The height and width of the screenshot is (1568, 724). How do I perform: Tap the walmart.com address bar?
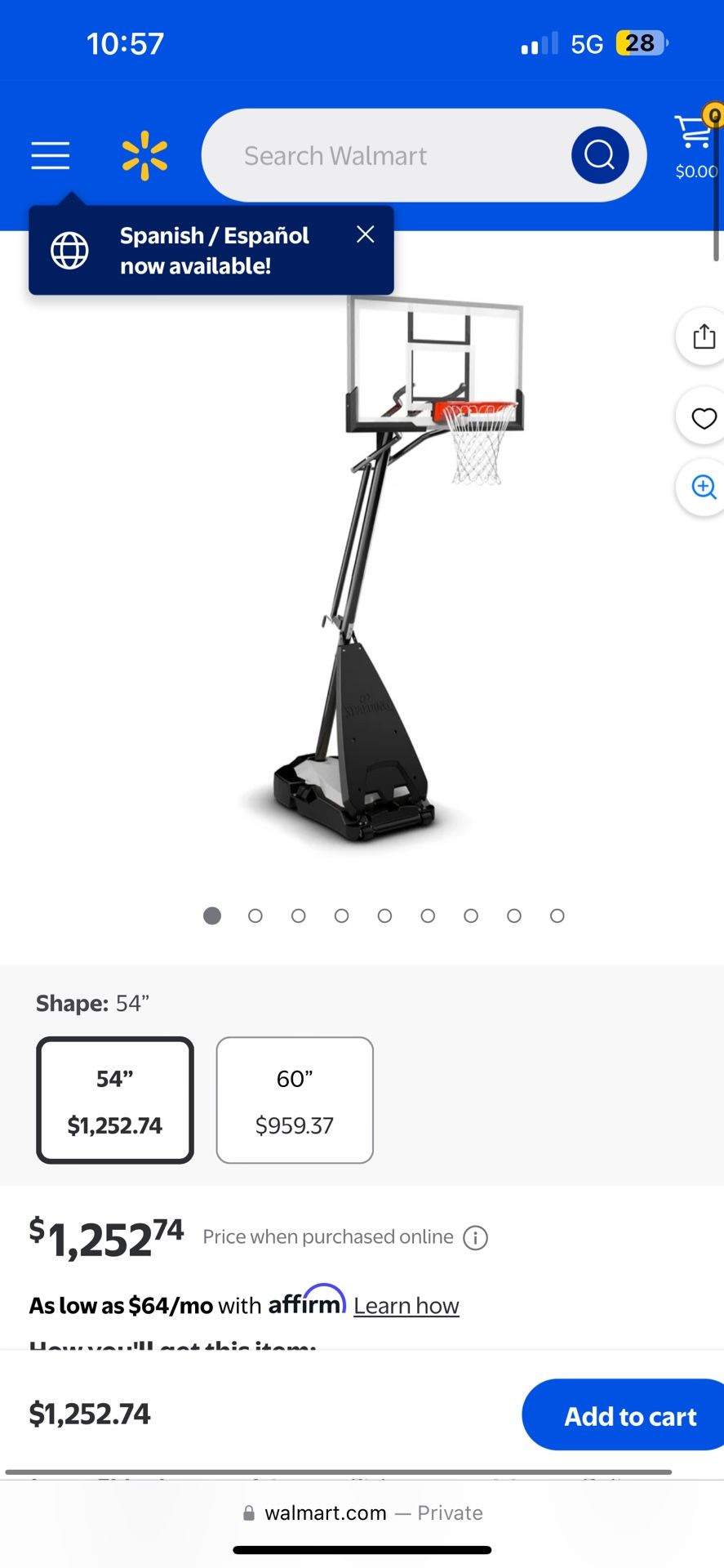pos(362,1513)
